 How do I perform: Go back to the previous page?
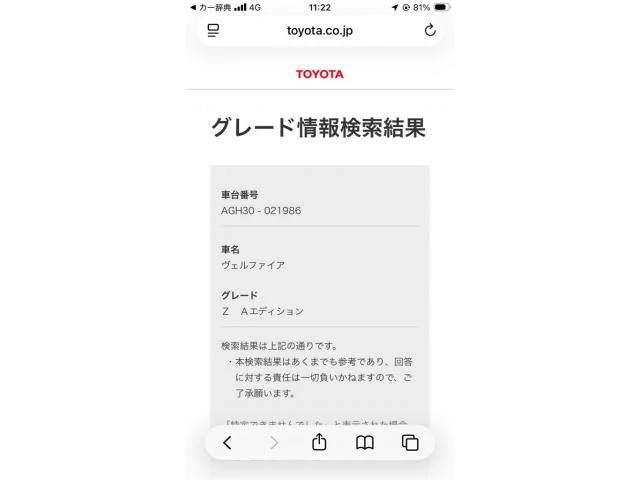tap(228, 442)
